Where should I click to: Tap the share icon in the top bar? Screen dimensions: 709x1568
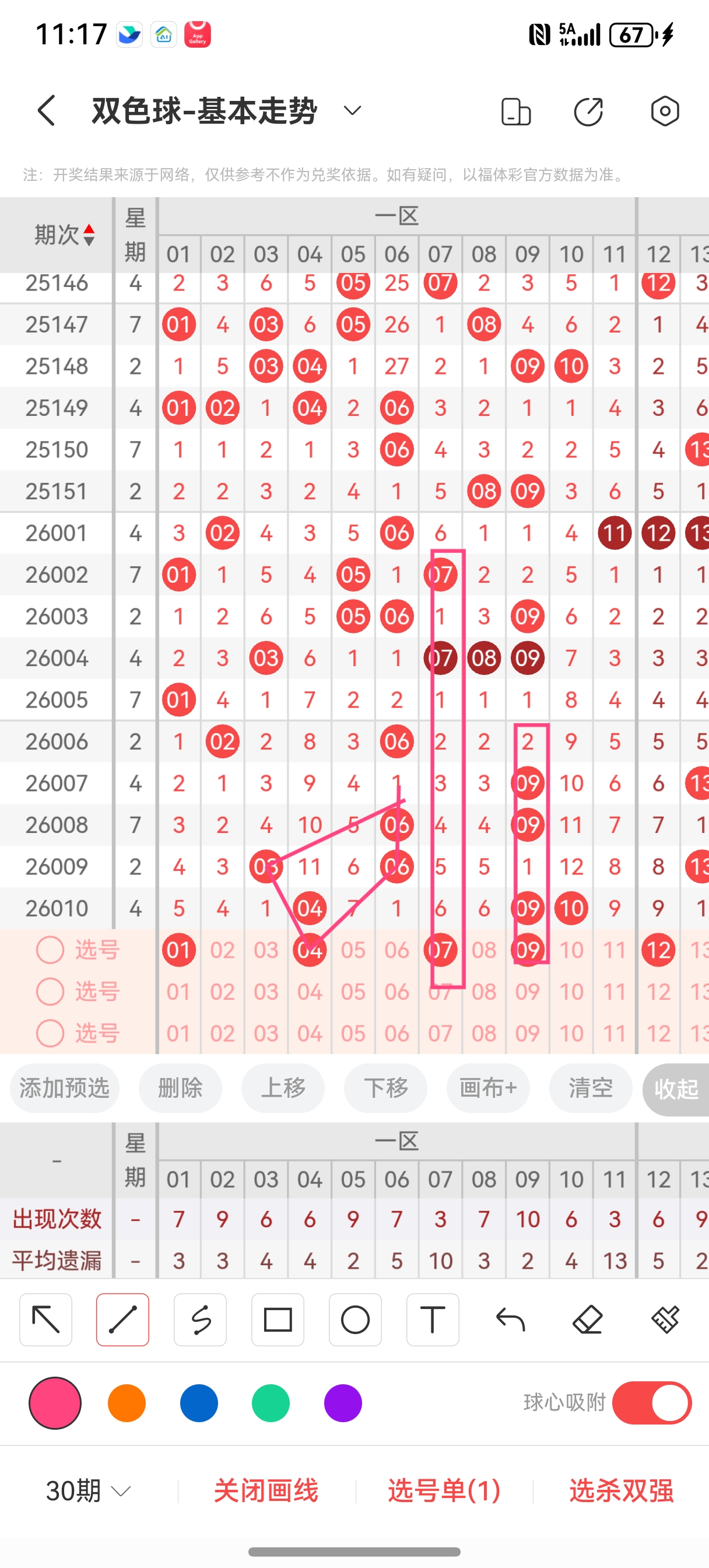point(588,112)
